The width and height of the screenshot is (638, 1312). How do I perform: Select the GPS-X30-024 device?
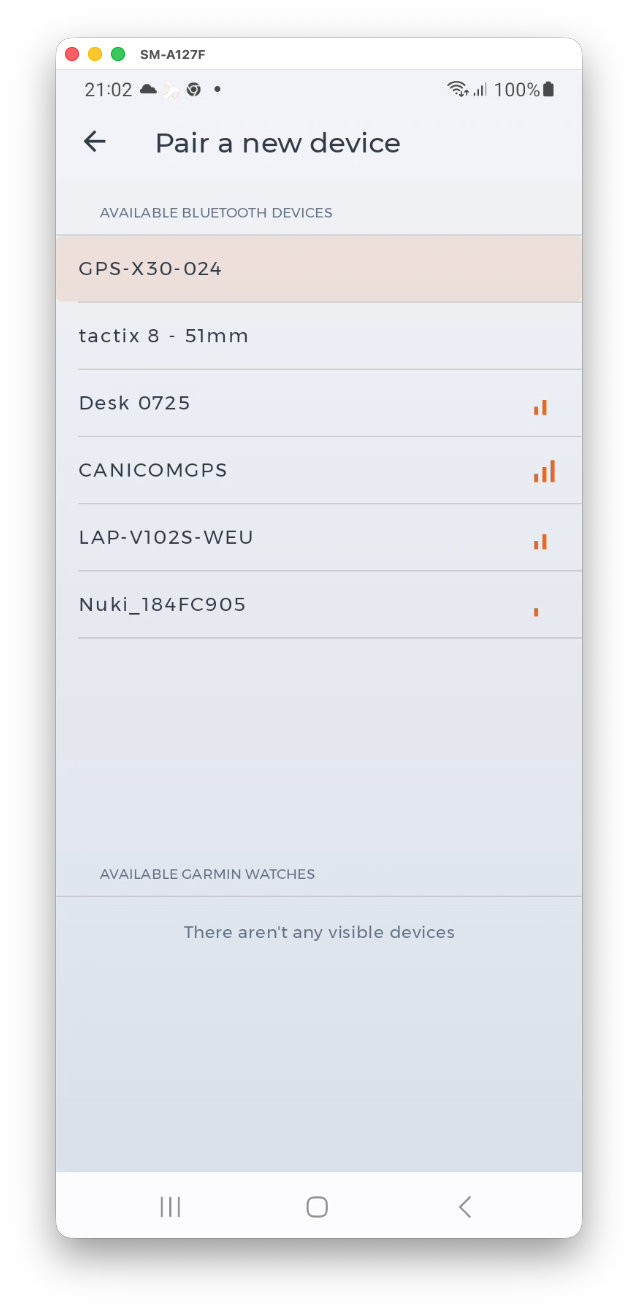pyautogui.click(x=319, y=269)
